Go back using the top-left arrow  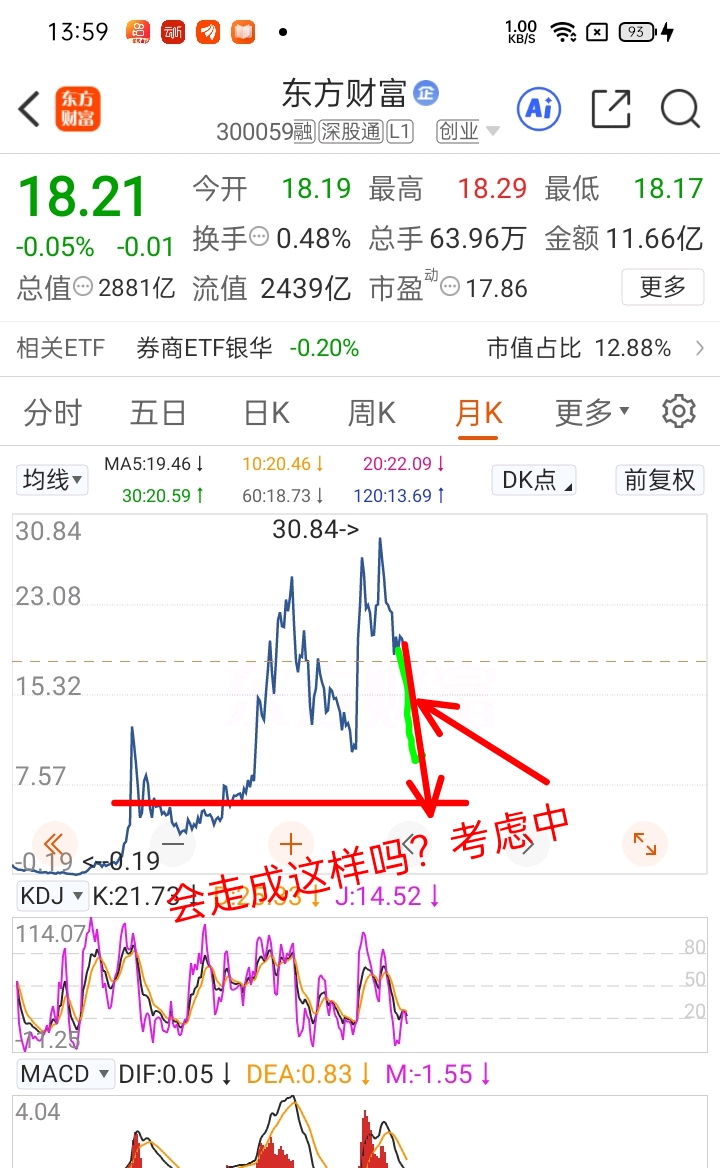(29, 110)
